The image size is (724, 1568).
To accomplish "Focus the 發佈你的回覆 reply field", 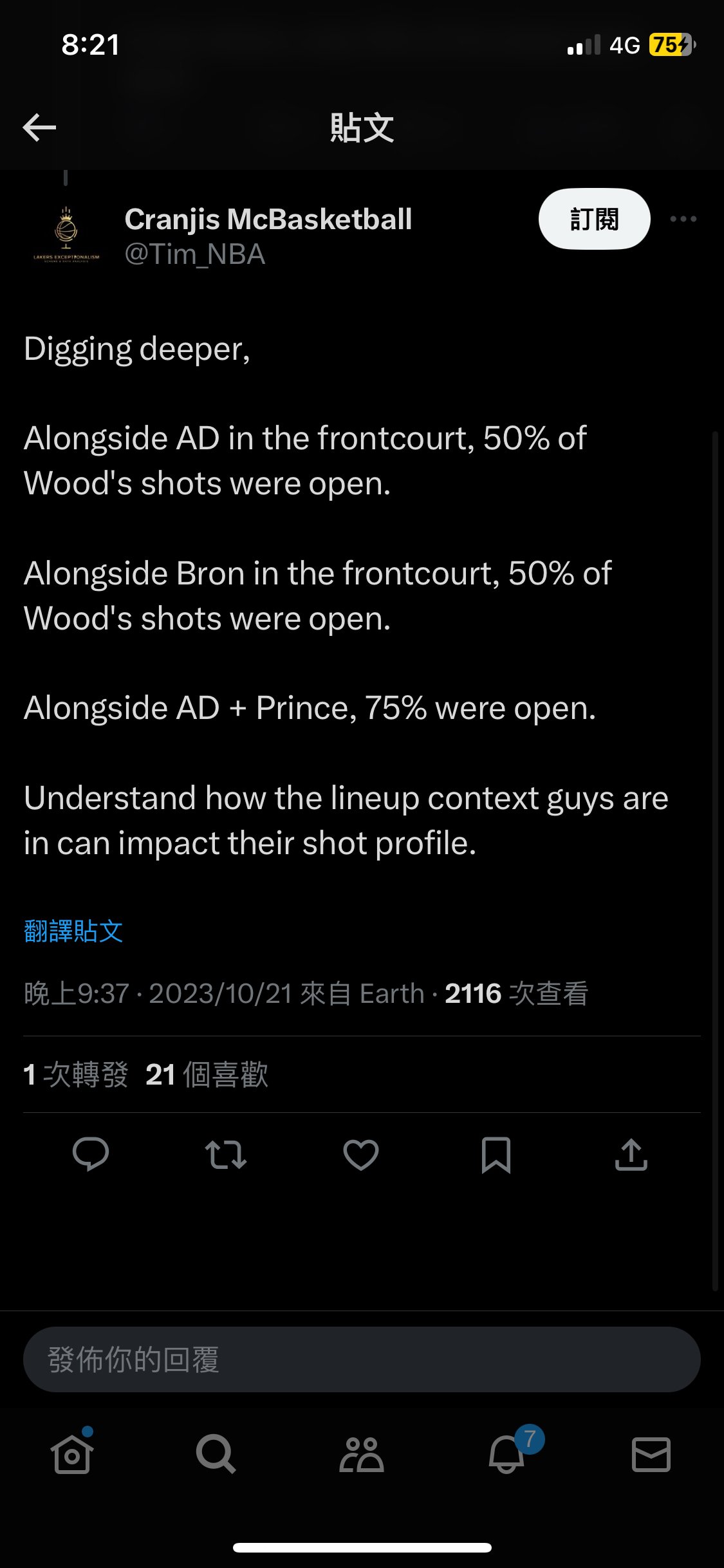I will pyautogui.click(x=362, y=1359).
